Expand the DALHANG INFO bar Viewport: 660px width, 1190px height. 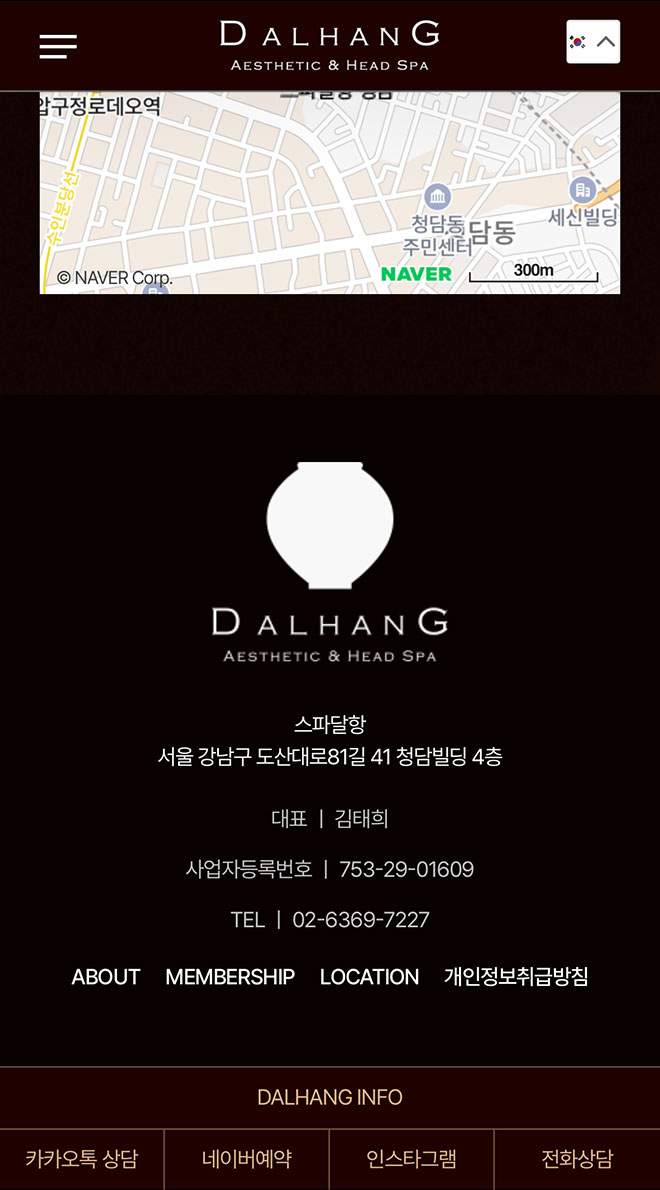330,1097
